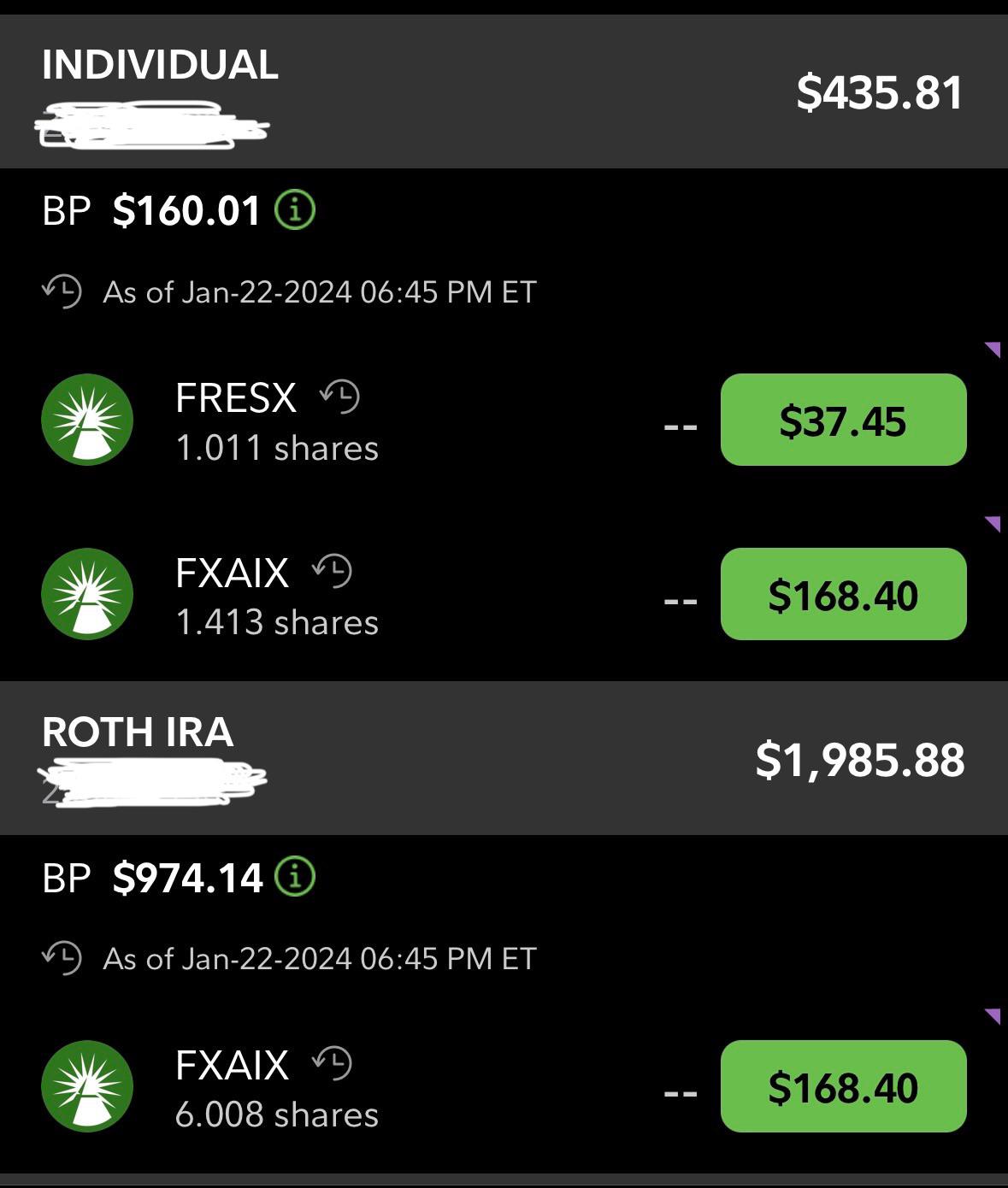Tap the clock icon beside FRESX ticker

click(x=337, y=397)
